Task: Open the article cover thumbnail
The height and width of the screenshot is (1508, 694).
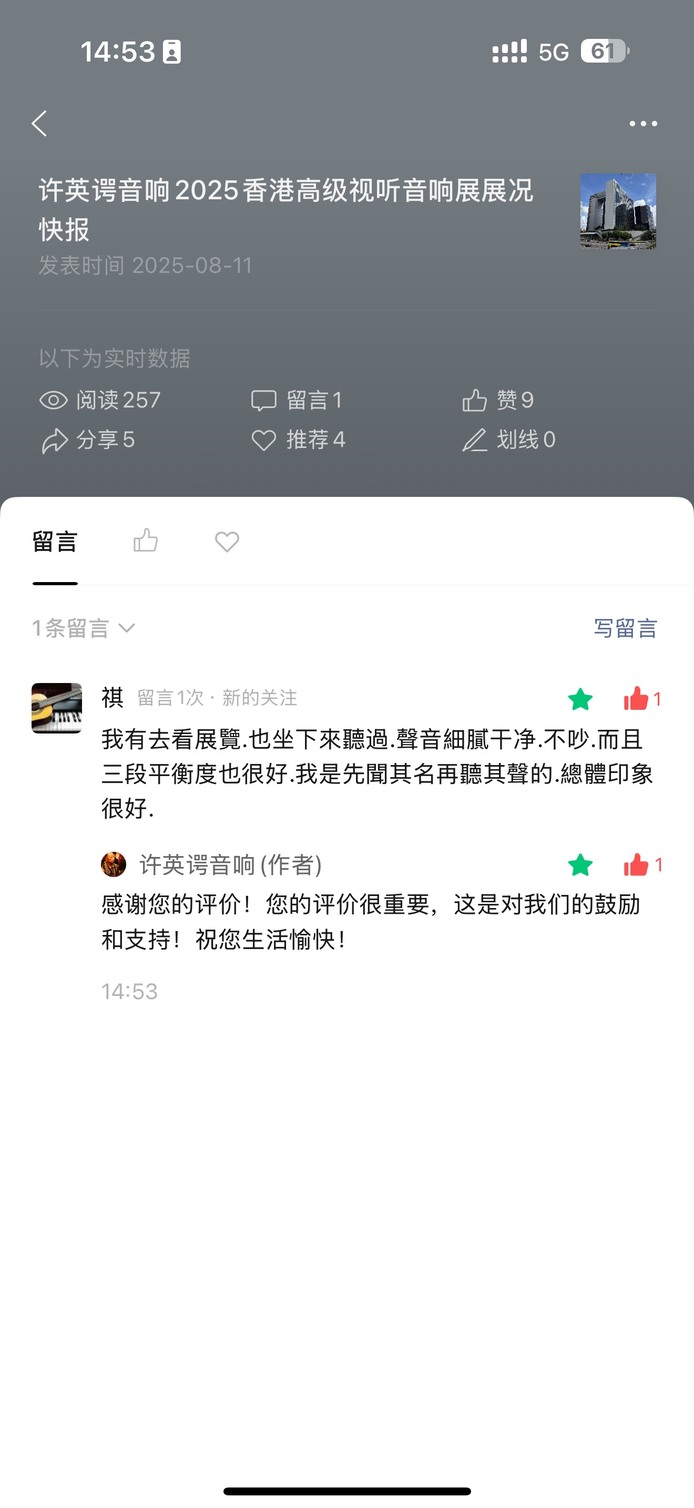Action: 618,211
